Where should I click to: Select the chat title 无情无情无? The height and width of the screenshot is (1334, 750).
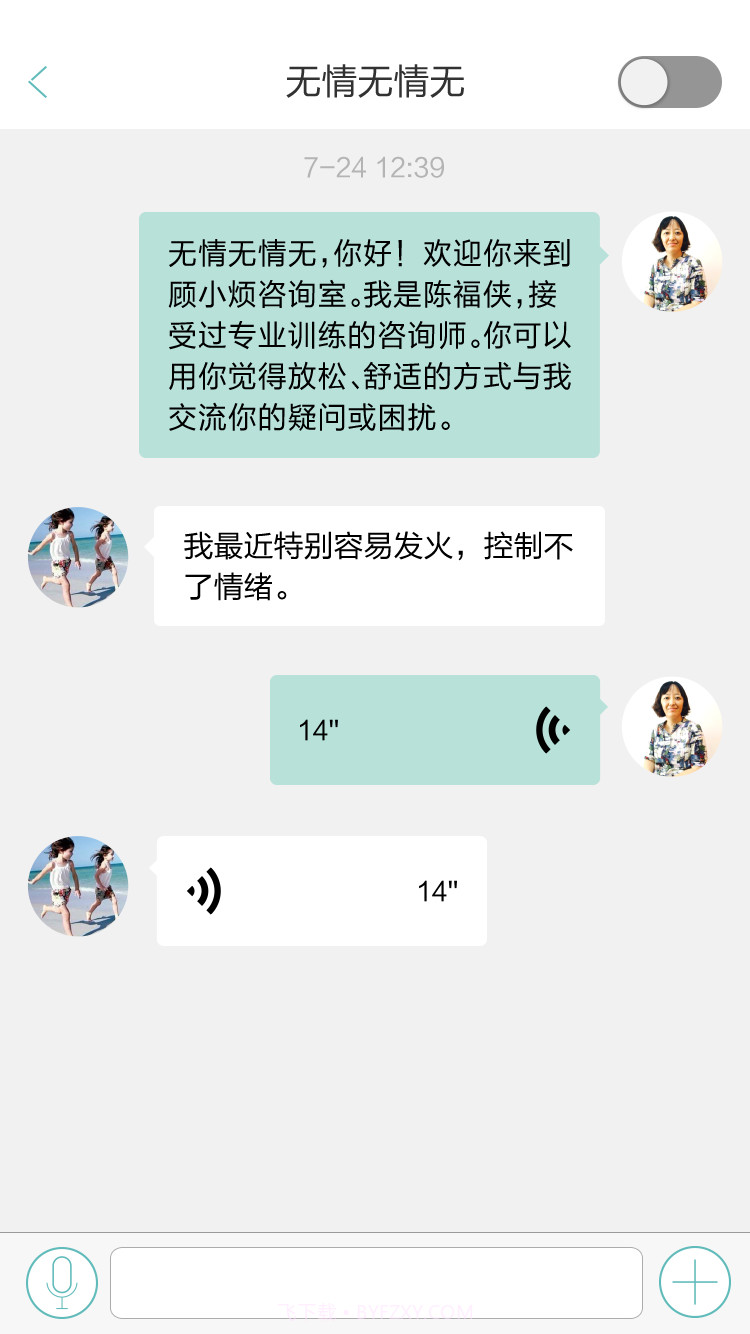coord(374,82)
